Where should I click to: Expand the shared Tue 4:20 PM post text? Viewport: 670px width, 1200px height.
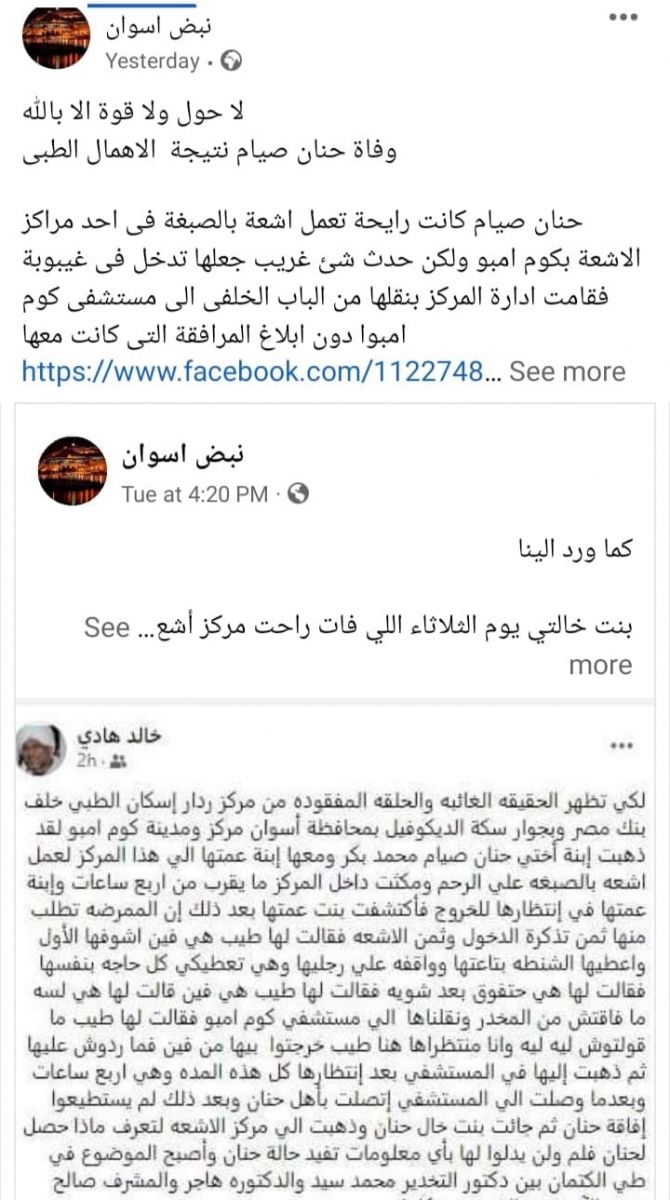coord(600,647)
